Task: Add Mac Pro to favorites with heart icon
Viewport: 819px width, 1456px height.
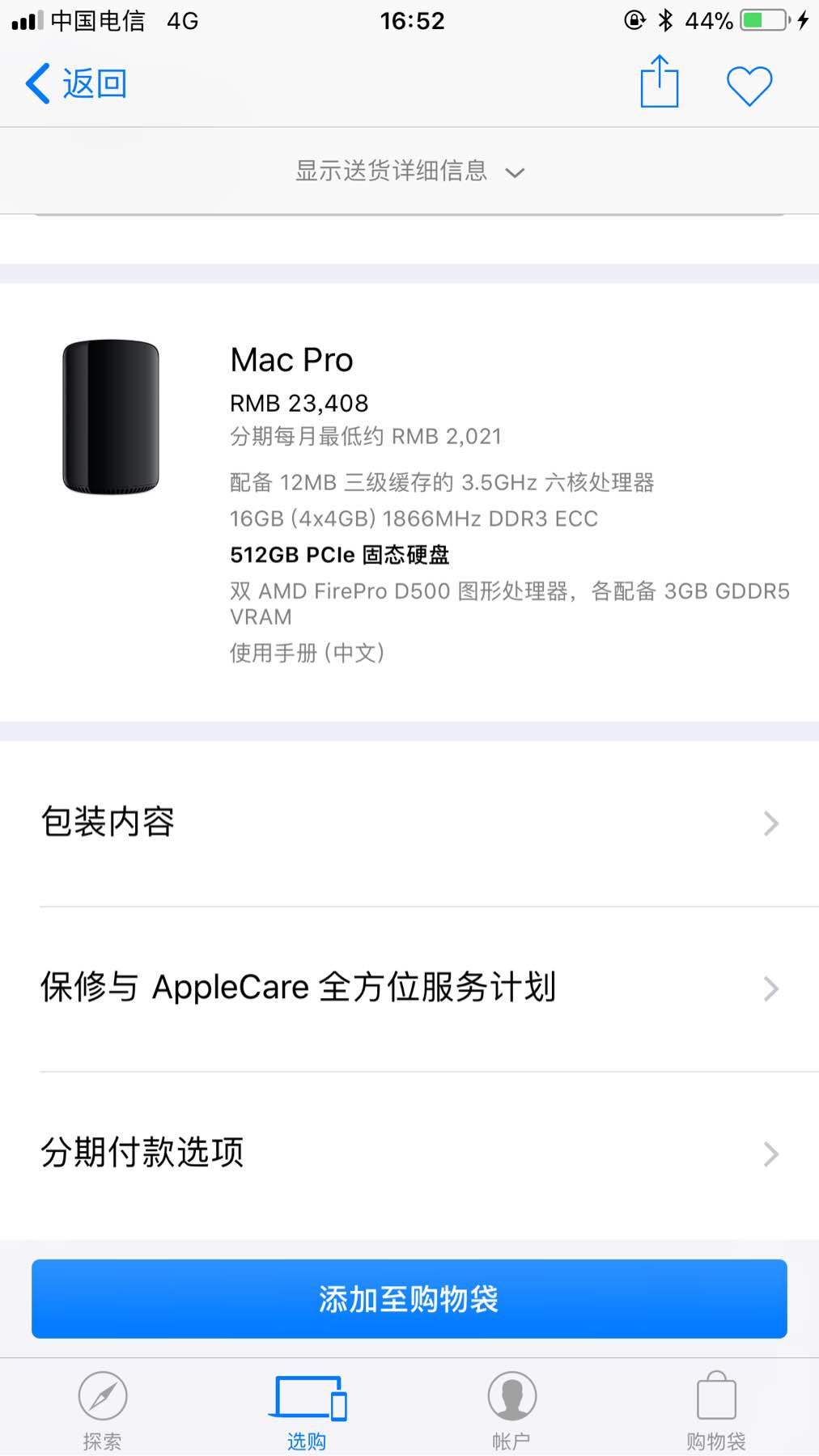Action: click(749, 86)
